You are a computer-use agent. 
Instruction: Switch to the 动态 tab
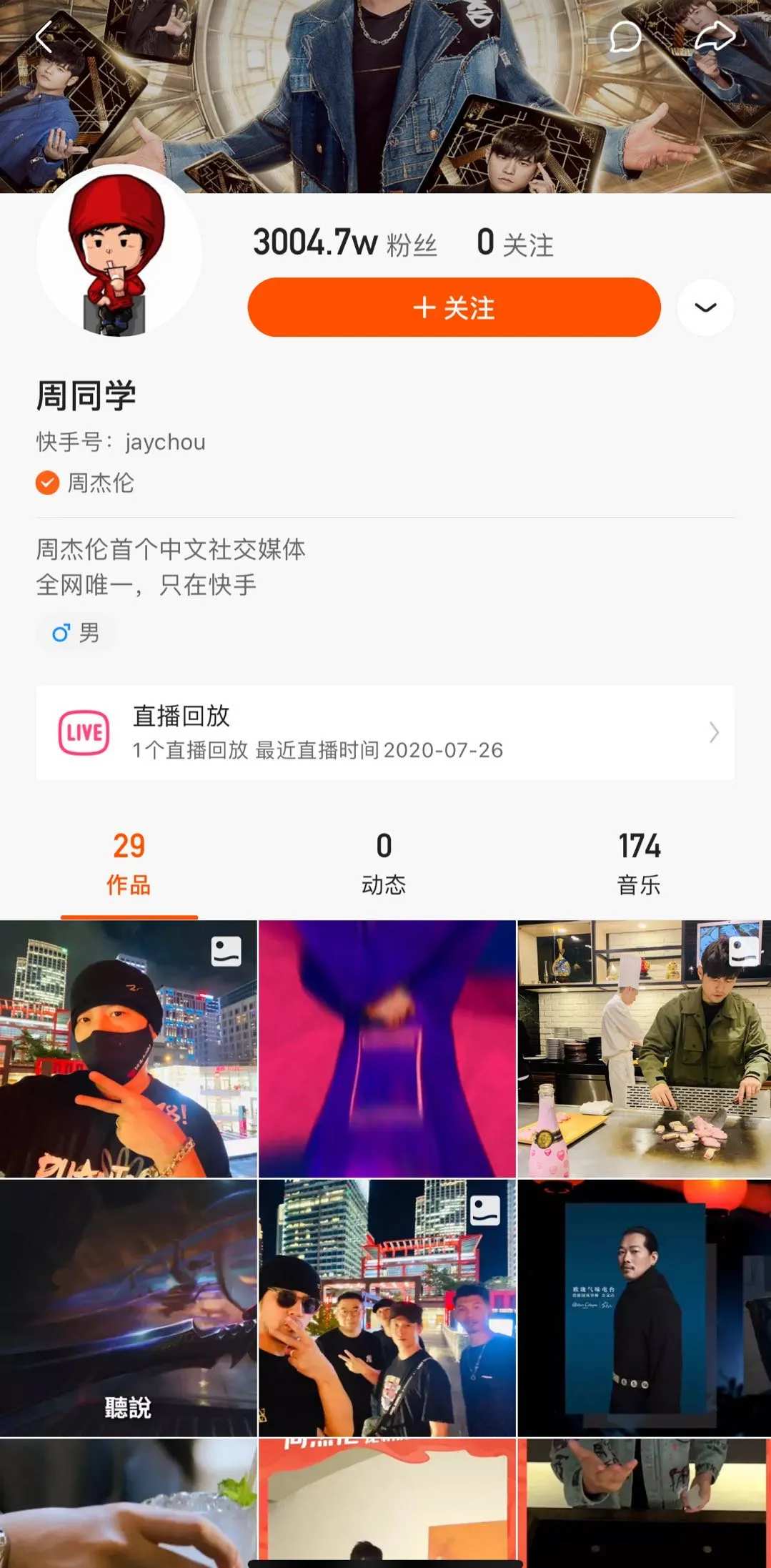pyautogui.click(x=384, y=864)
